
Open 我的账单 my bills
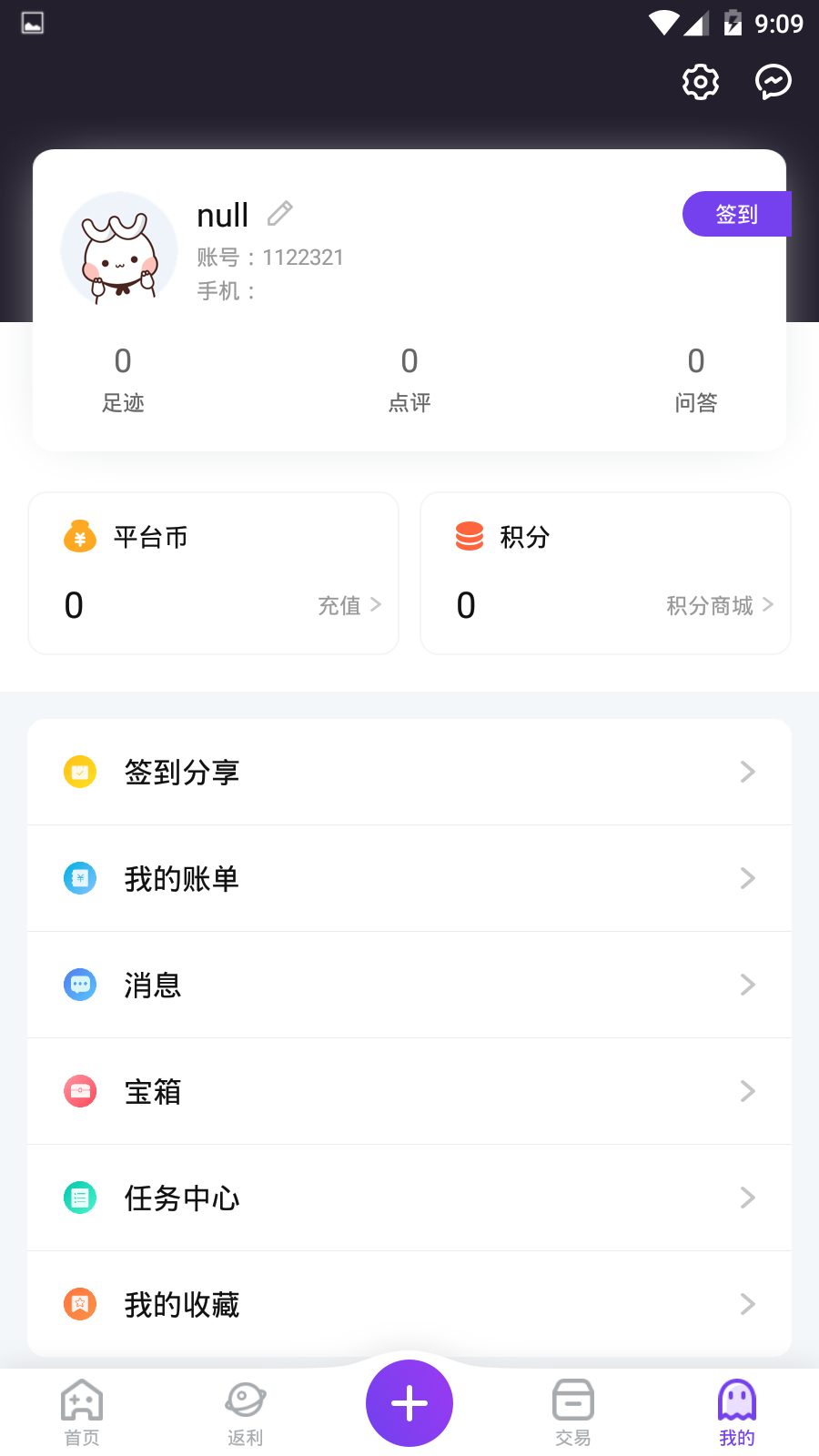[x=409, y=879]
